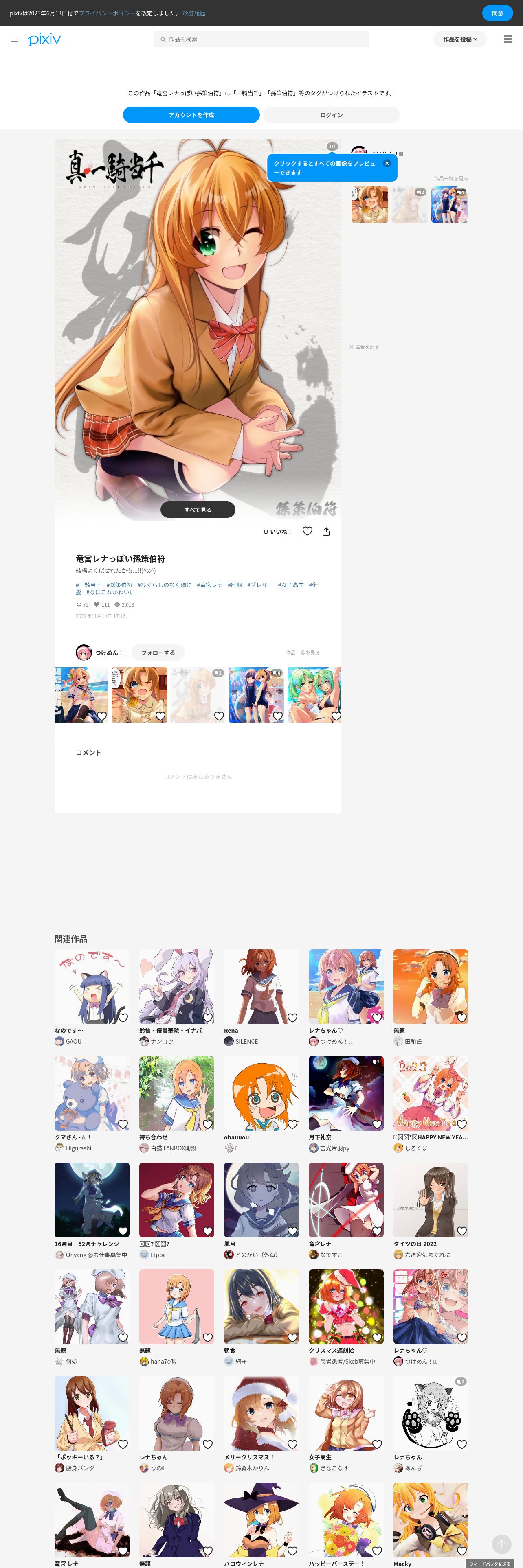Open the 改訂履歴 link
Screen dimensions: 523x1568
click(193, 13)
